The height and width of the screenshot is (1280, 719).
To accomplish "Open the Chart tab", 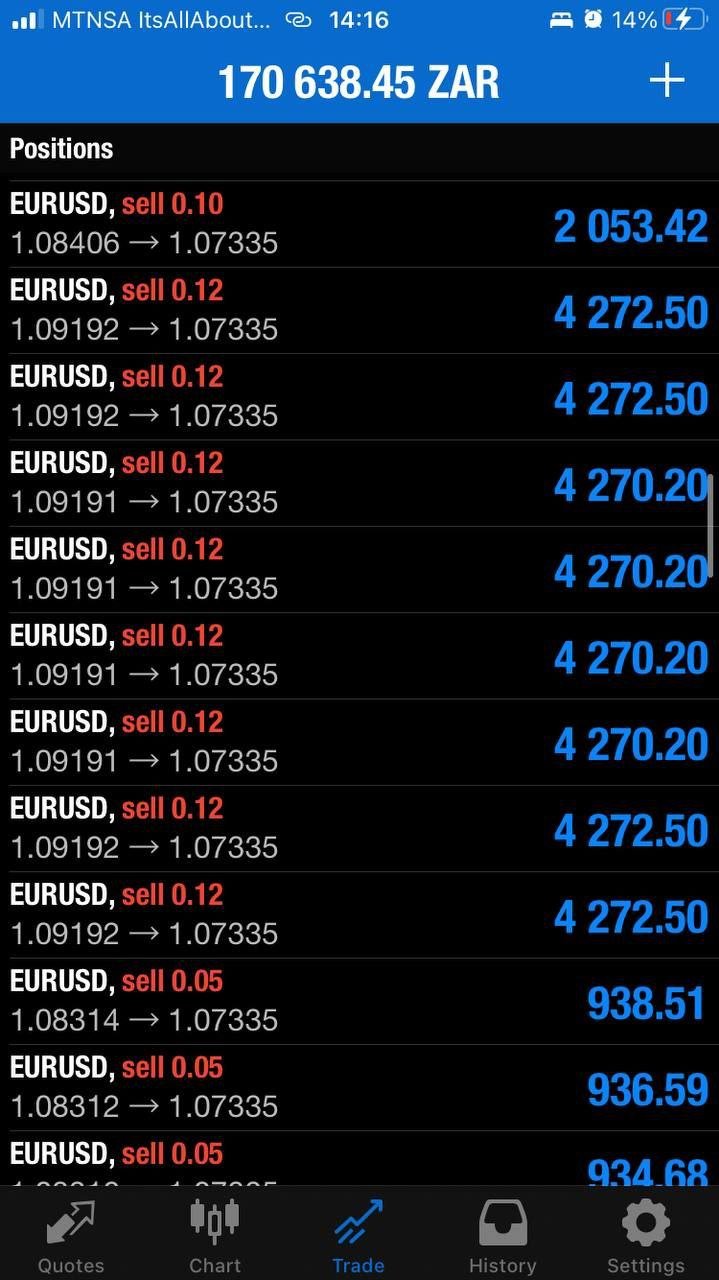I will (x=215, y=1236).
